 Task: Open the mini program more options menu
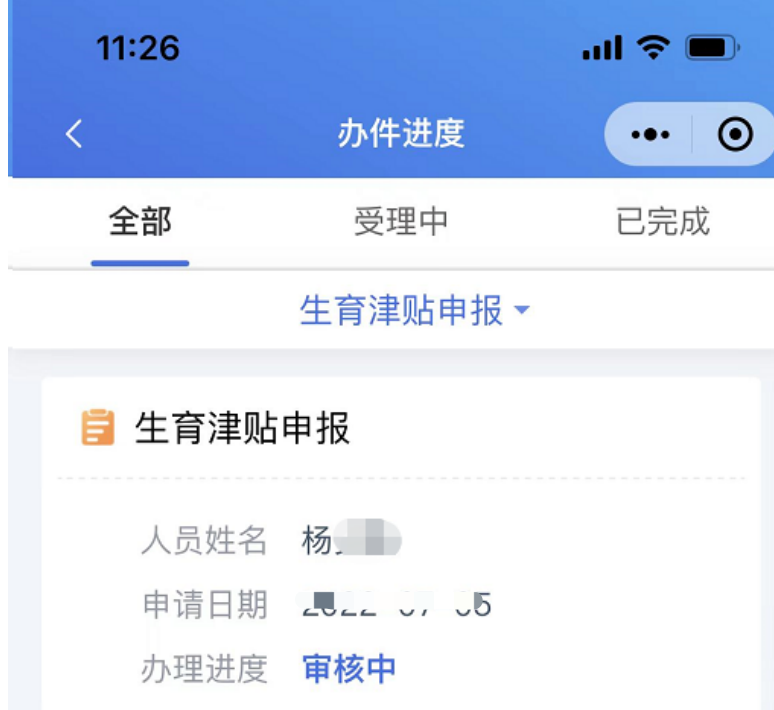(x=651, y=134)
